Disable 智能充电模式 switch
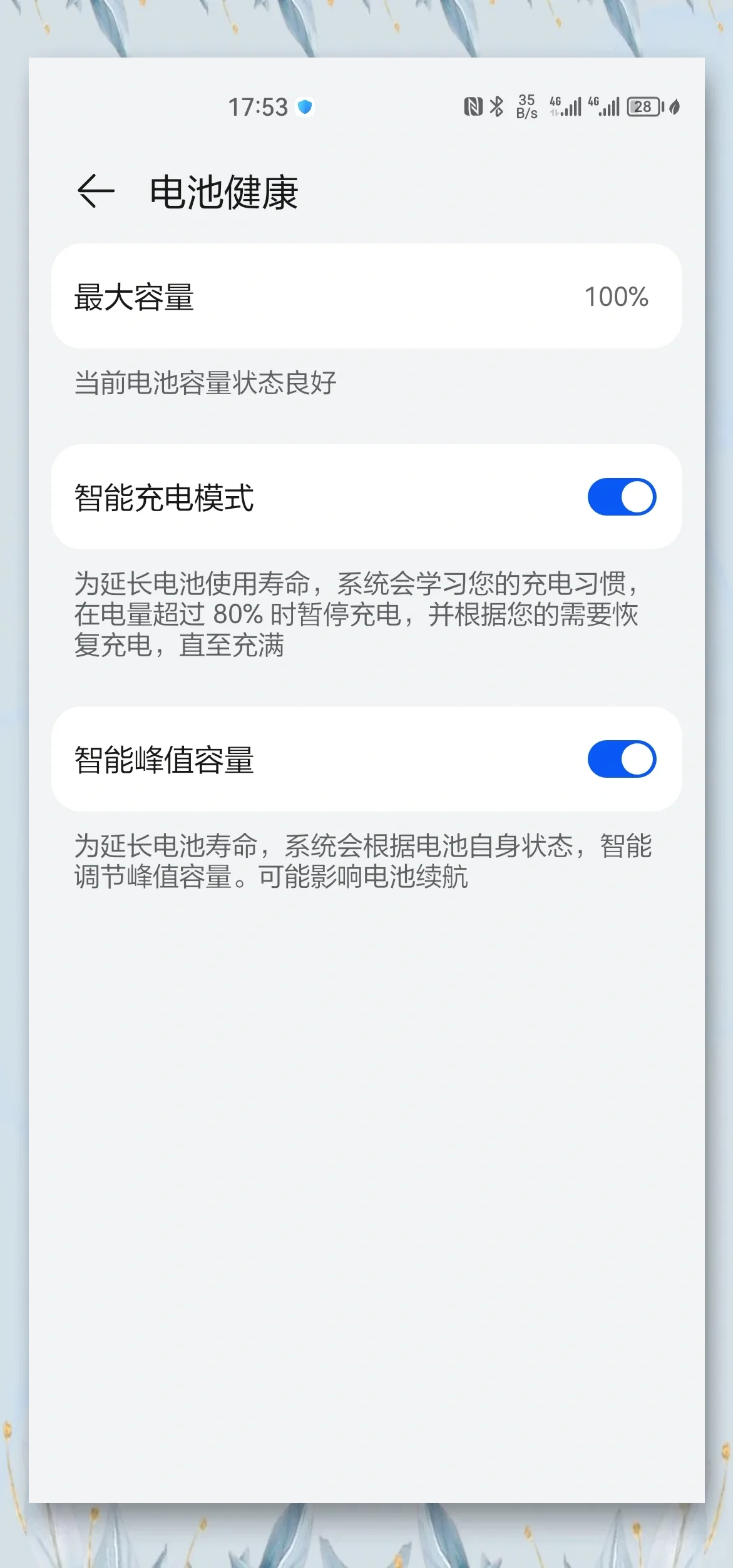 click(x=621, y=497)
